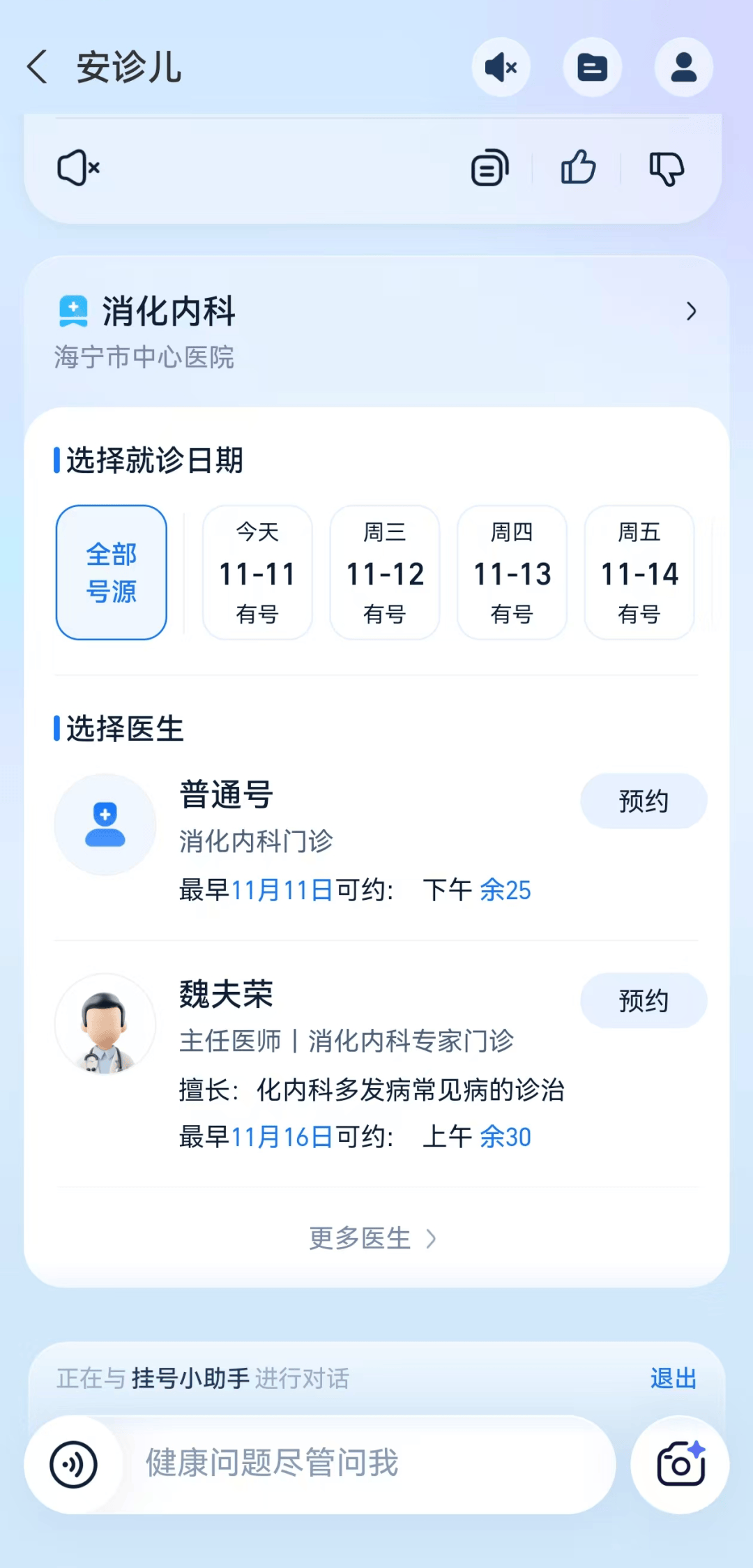Book doctor 魏夫荣 with the 预约 button
The image size is (753, 1568).
pyautogui.click(x=643, y=1000)
